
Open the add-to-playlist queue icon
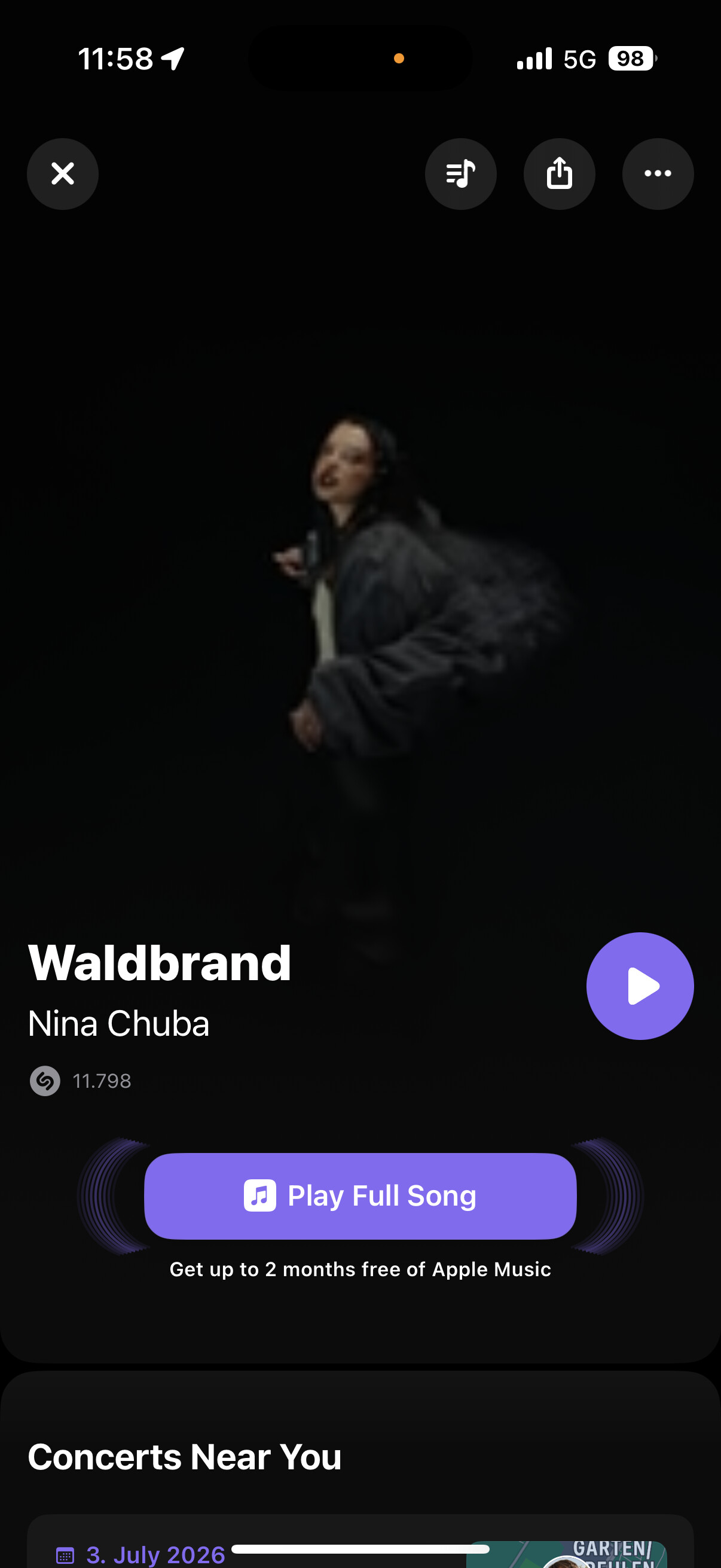(460, 174)
